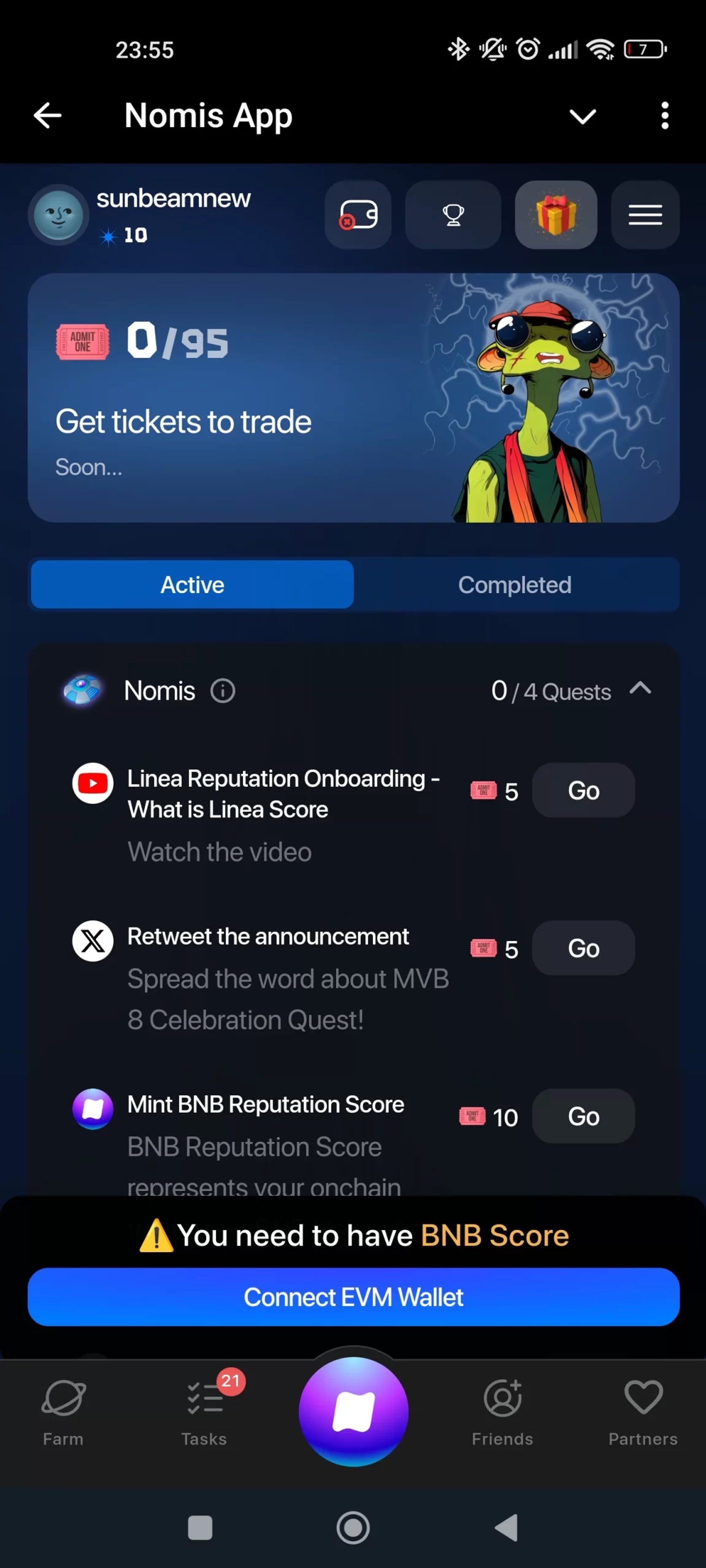Tap the Mint BNB Reputation Score quest icon
This screenshot has width=706, height=1568.
click(93, 1109)
